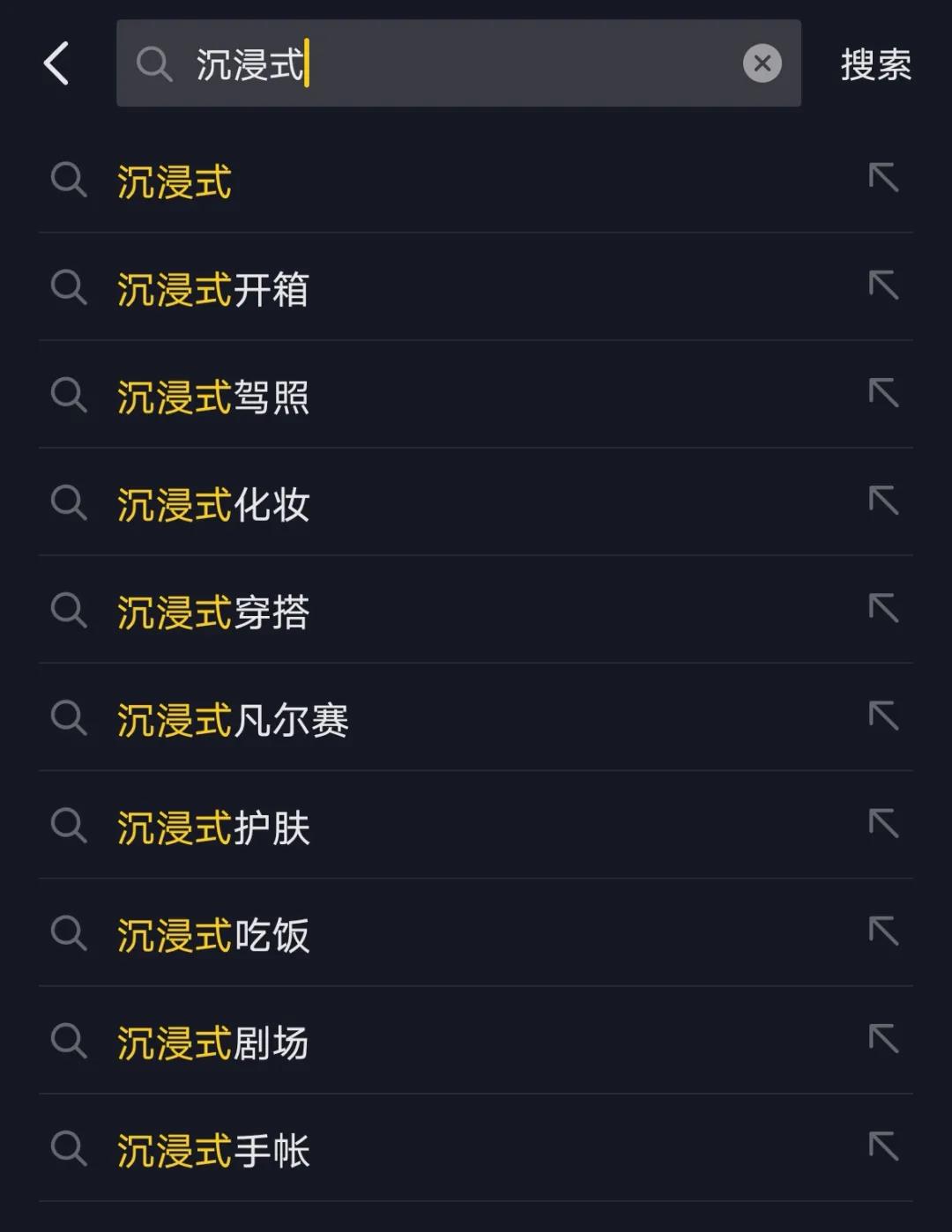952x1232 pixels.
Task: Insert 沉浸式剧场 via its arrow icon
Action: coord(883,1038)
